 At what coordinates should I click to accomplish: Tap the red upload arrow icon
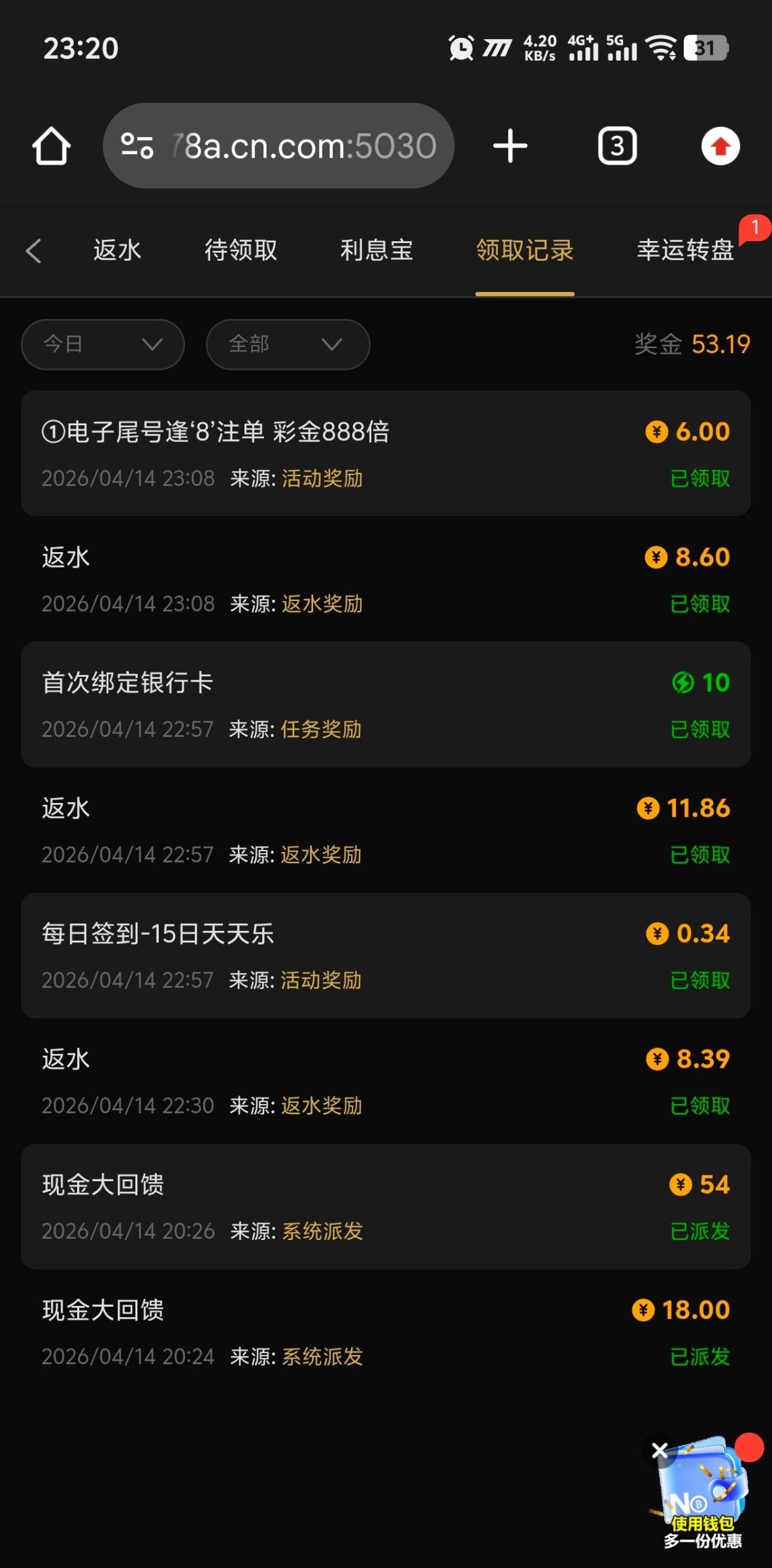pyautogui.click(x=720, y=146)
